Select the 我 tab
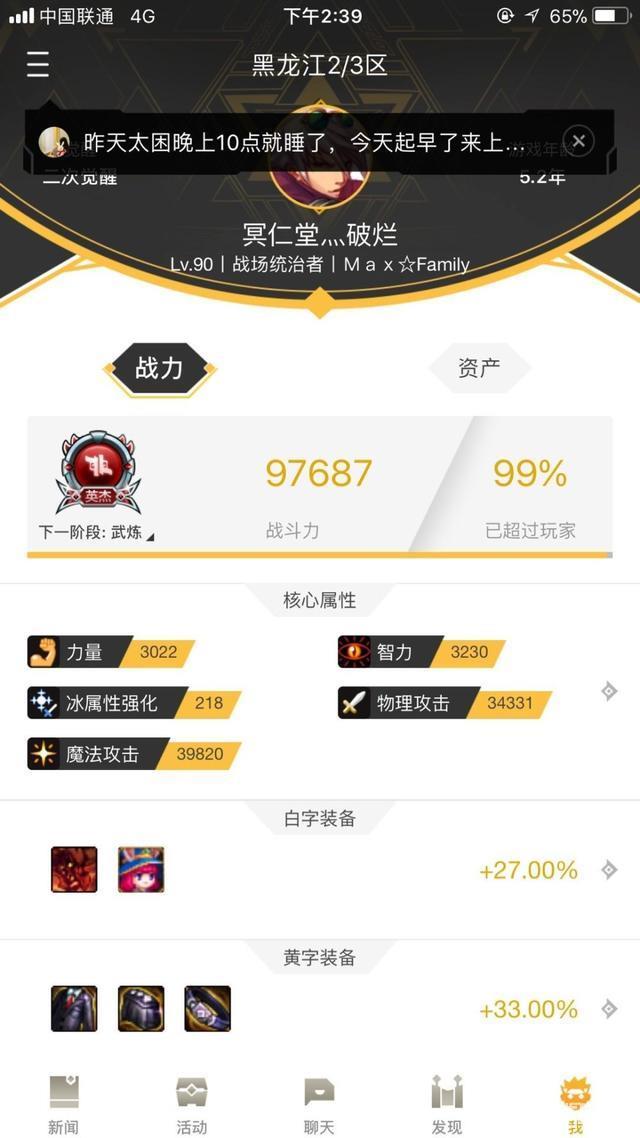640x1138 pixels. pyautogui.click(x=575, y=1105)
